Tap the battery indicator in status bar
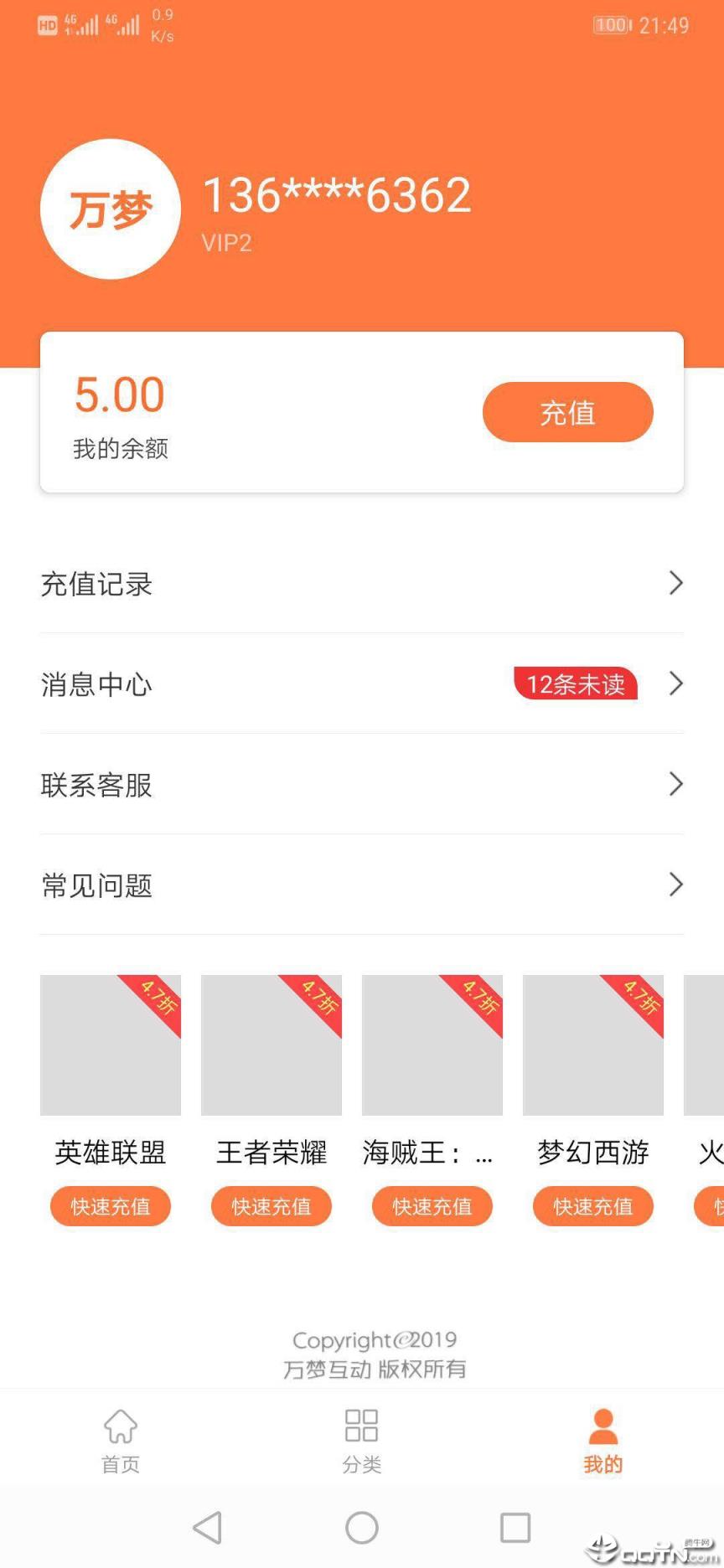 coord(611,25)
